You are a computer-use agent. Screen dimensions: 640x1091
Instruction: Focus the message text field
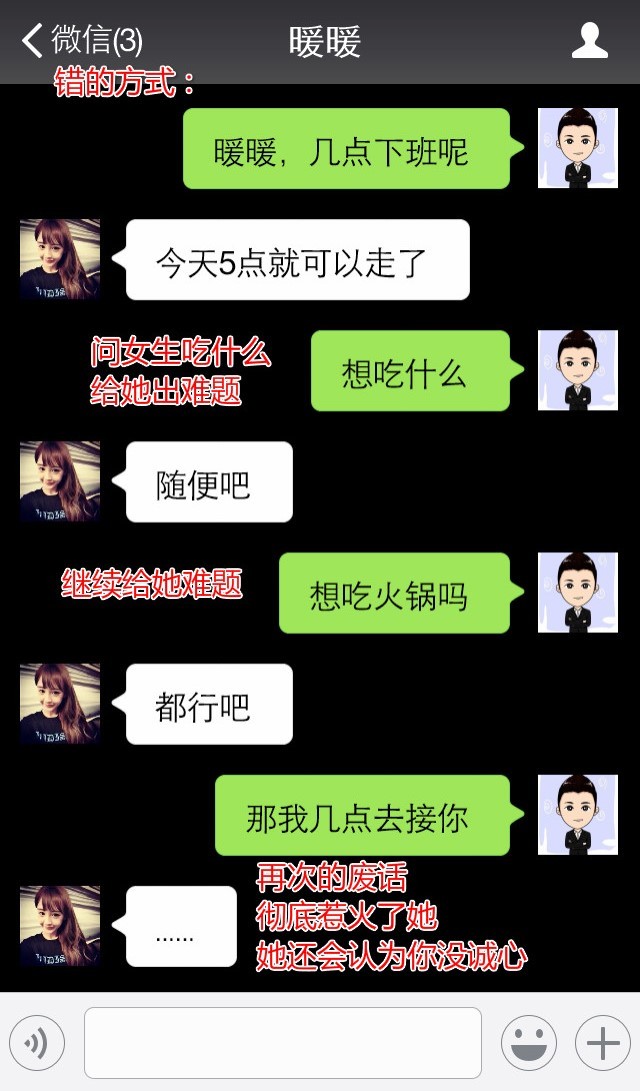click(282, 1043)
